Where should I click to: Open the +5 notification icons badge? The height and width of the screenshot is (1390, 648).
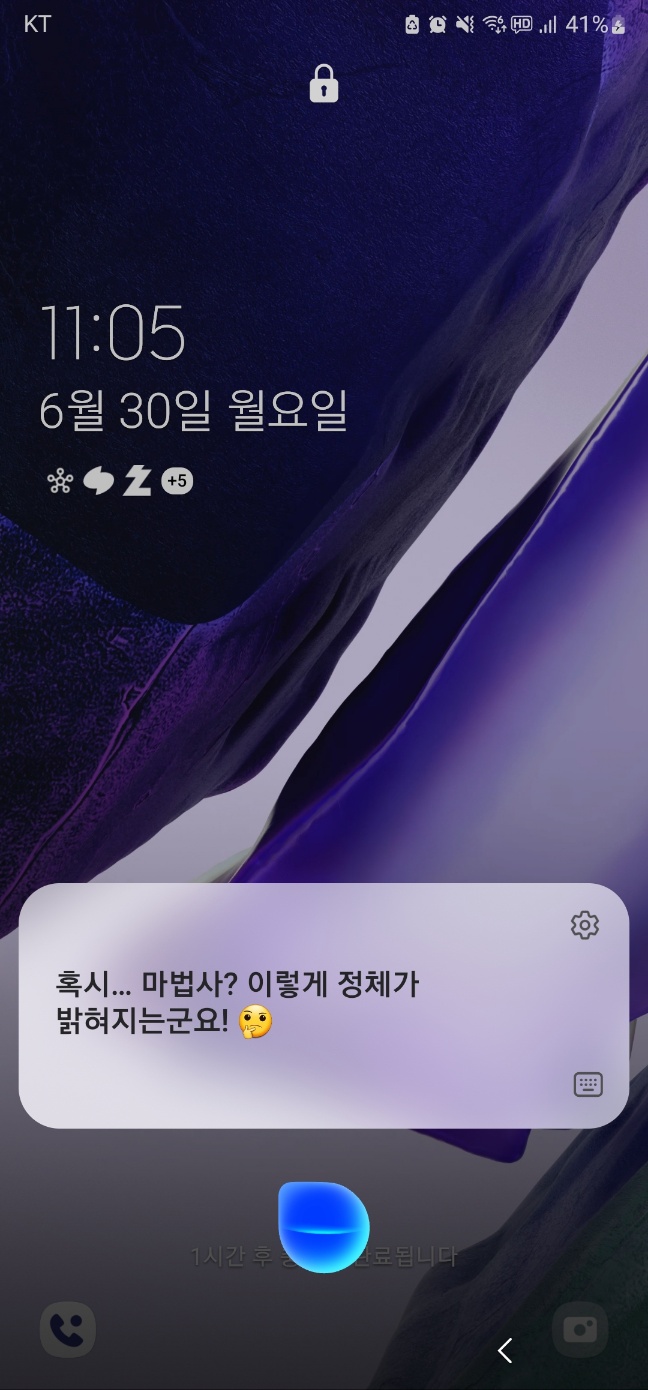click(x=177, y=482)
